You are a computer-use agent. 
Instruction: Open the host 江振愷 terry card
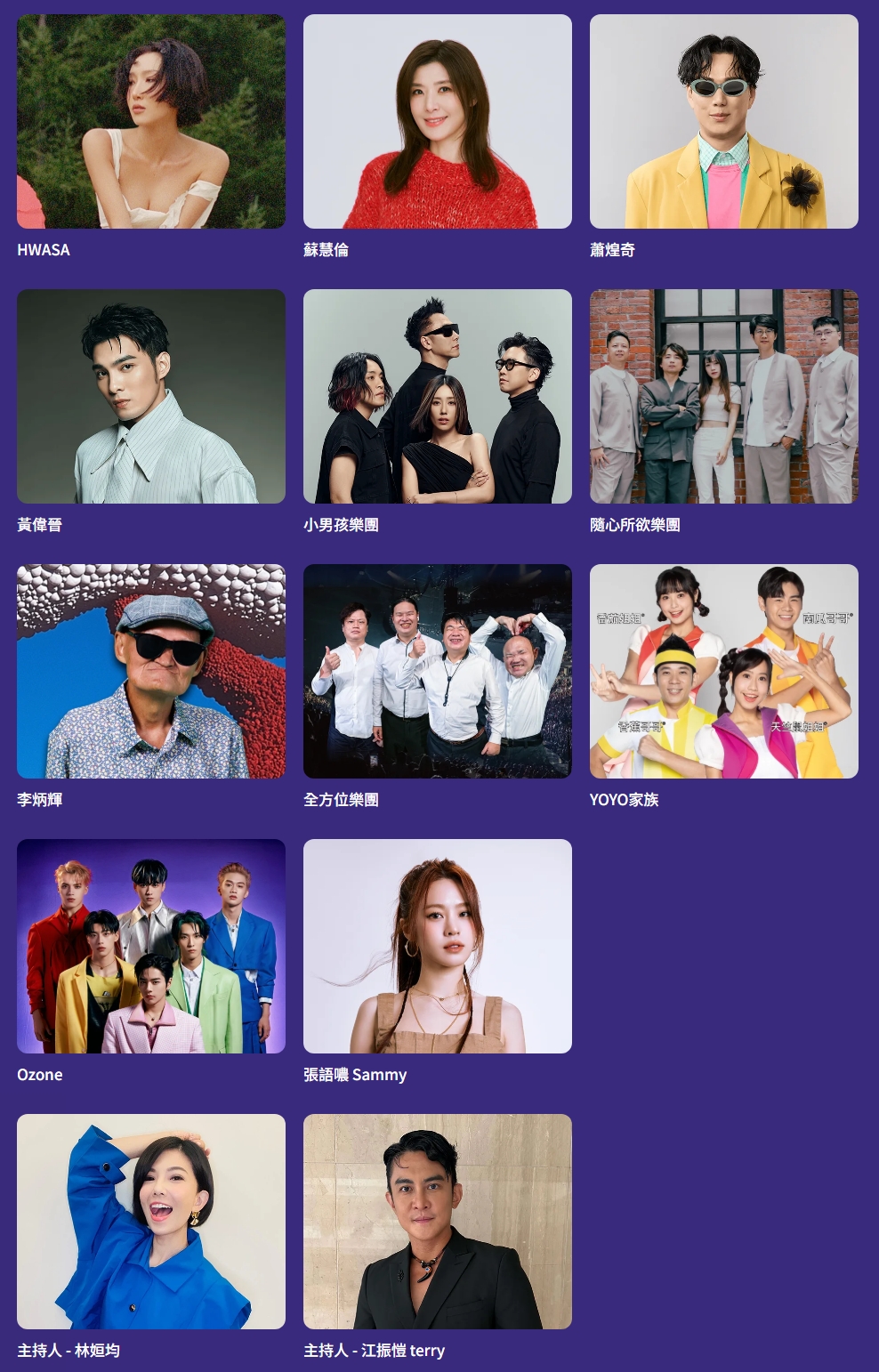coord(438,1222)
